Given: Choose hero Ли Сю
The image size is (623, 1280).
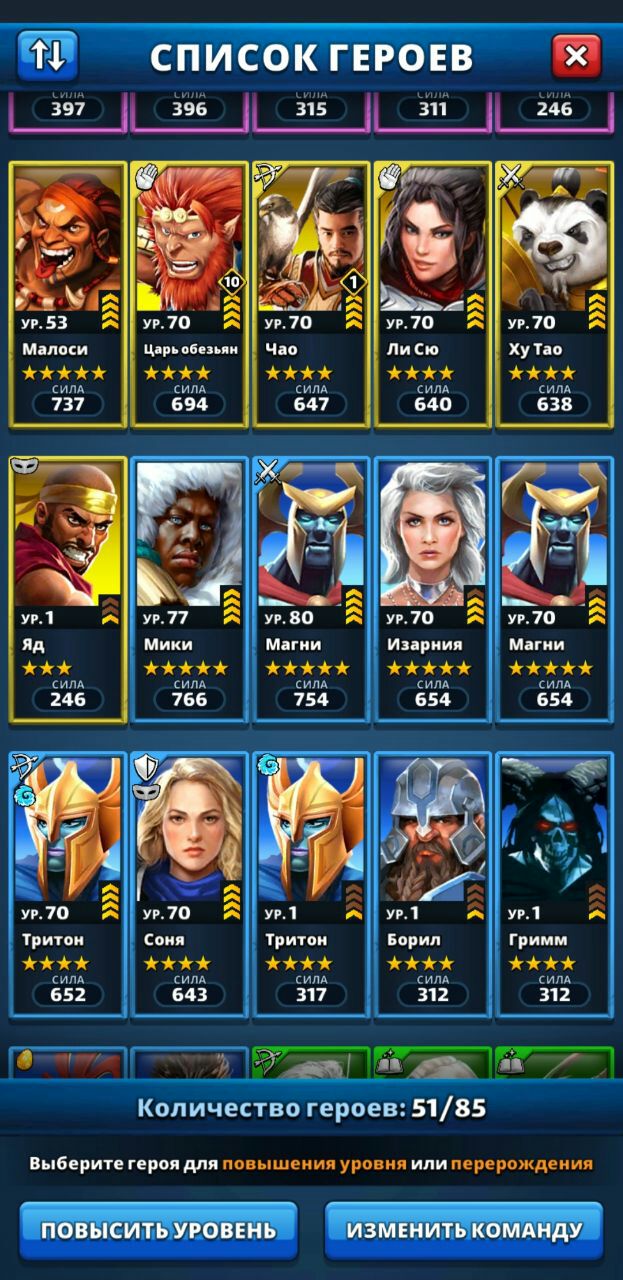Looking at the screenshot, I should coord(433,294).
